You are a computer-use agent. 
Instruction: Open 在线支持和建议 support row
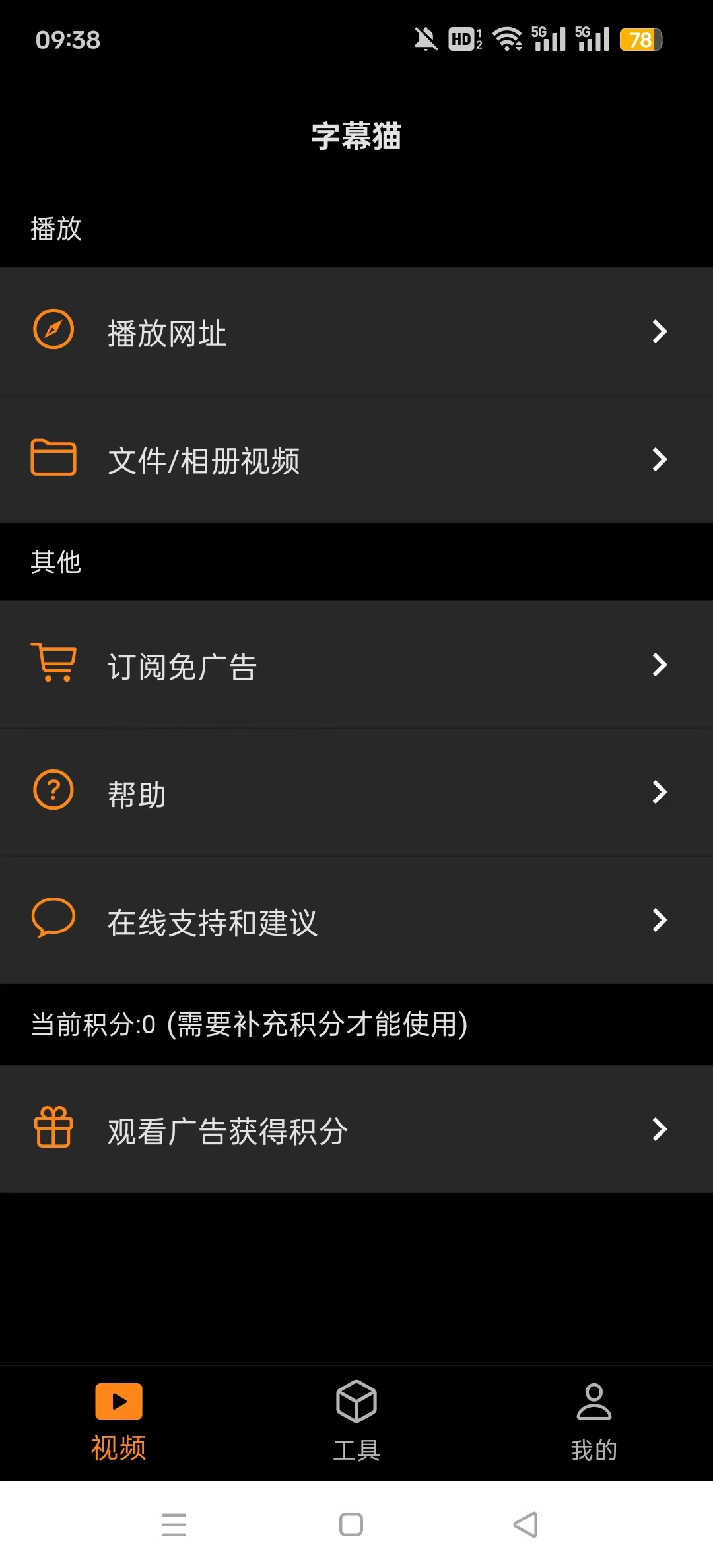click(356, 920)
